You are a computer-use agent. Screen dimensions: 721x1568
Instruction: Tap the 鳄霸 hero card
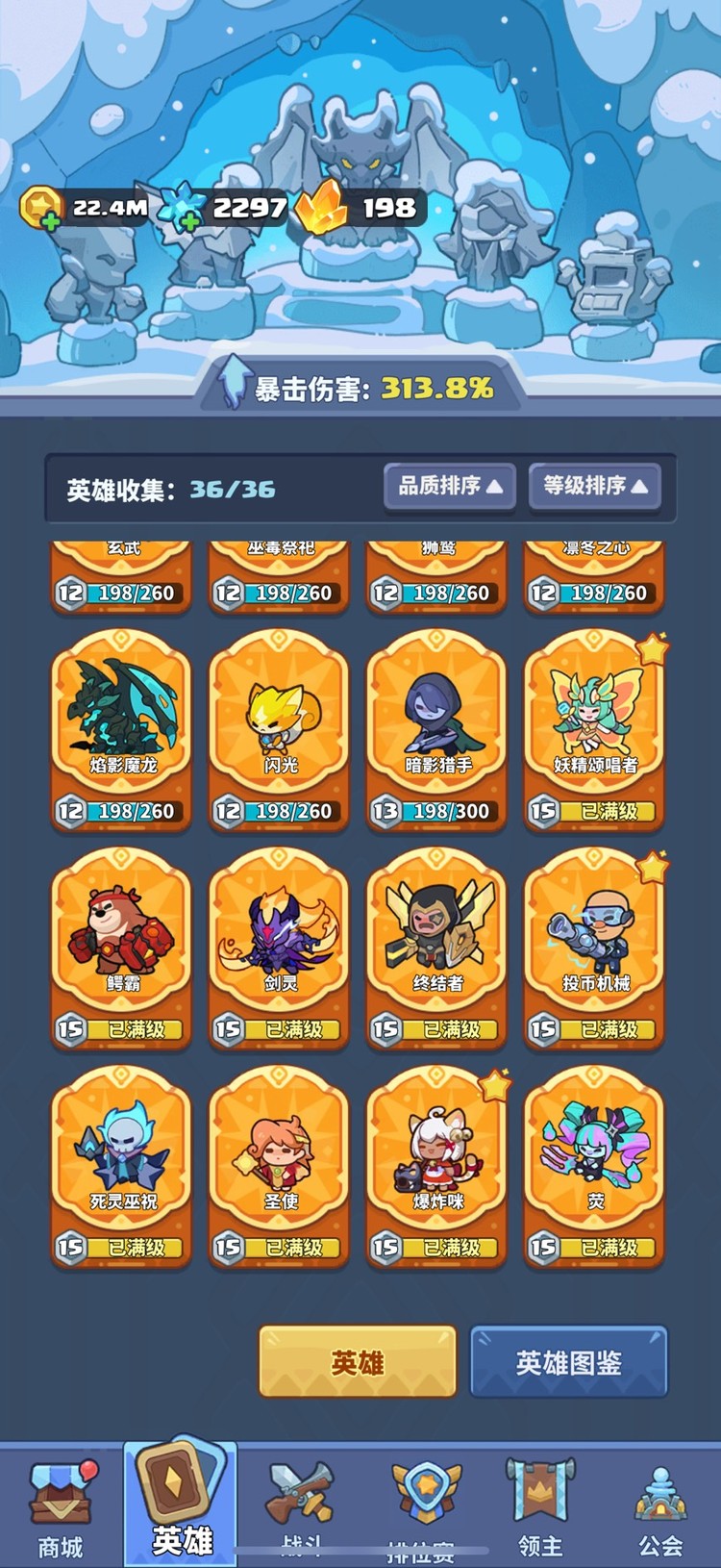pyautogui.click(x=121, y=948)
